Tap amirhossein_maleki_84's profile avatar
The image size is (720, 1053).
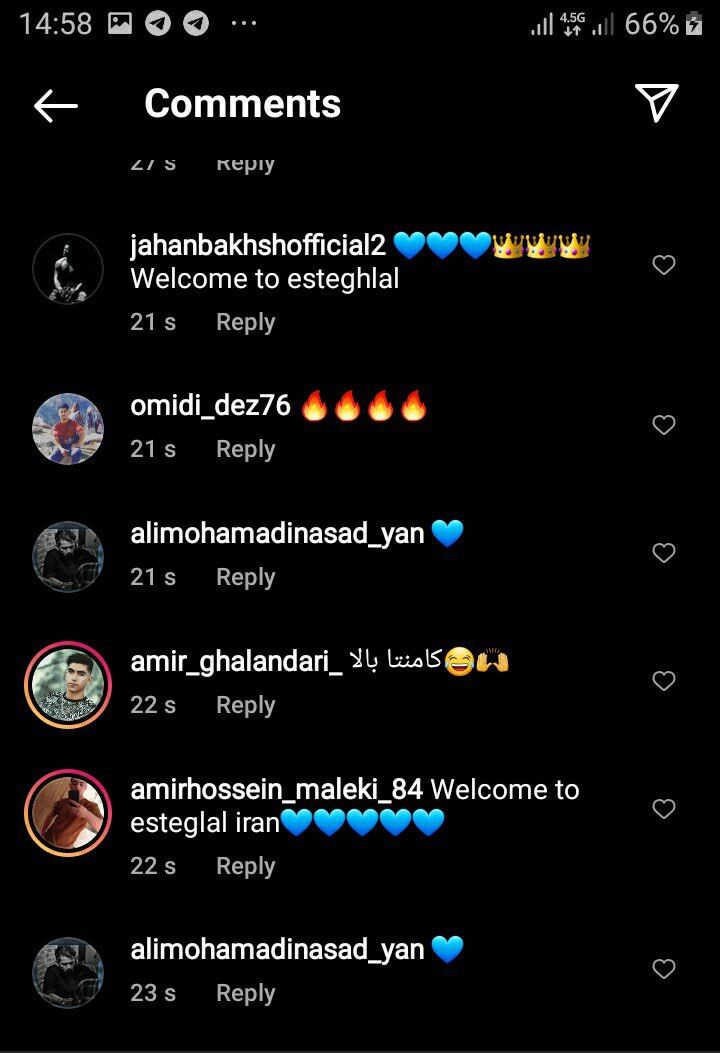[68, 813]
